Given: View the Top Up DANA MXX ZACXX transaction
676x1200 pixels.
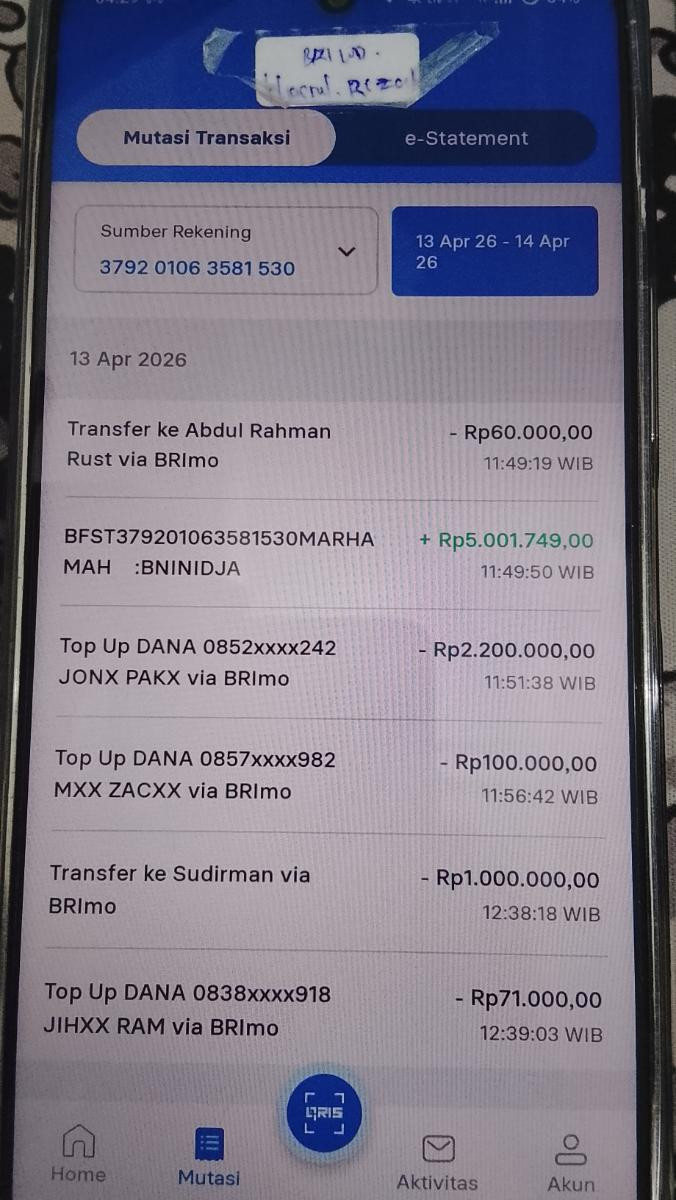Looking at the screenshot, I should coord(328,777).
